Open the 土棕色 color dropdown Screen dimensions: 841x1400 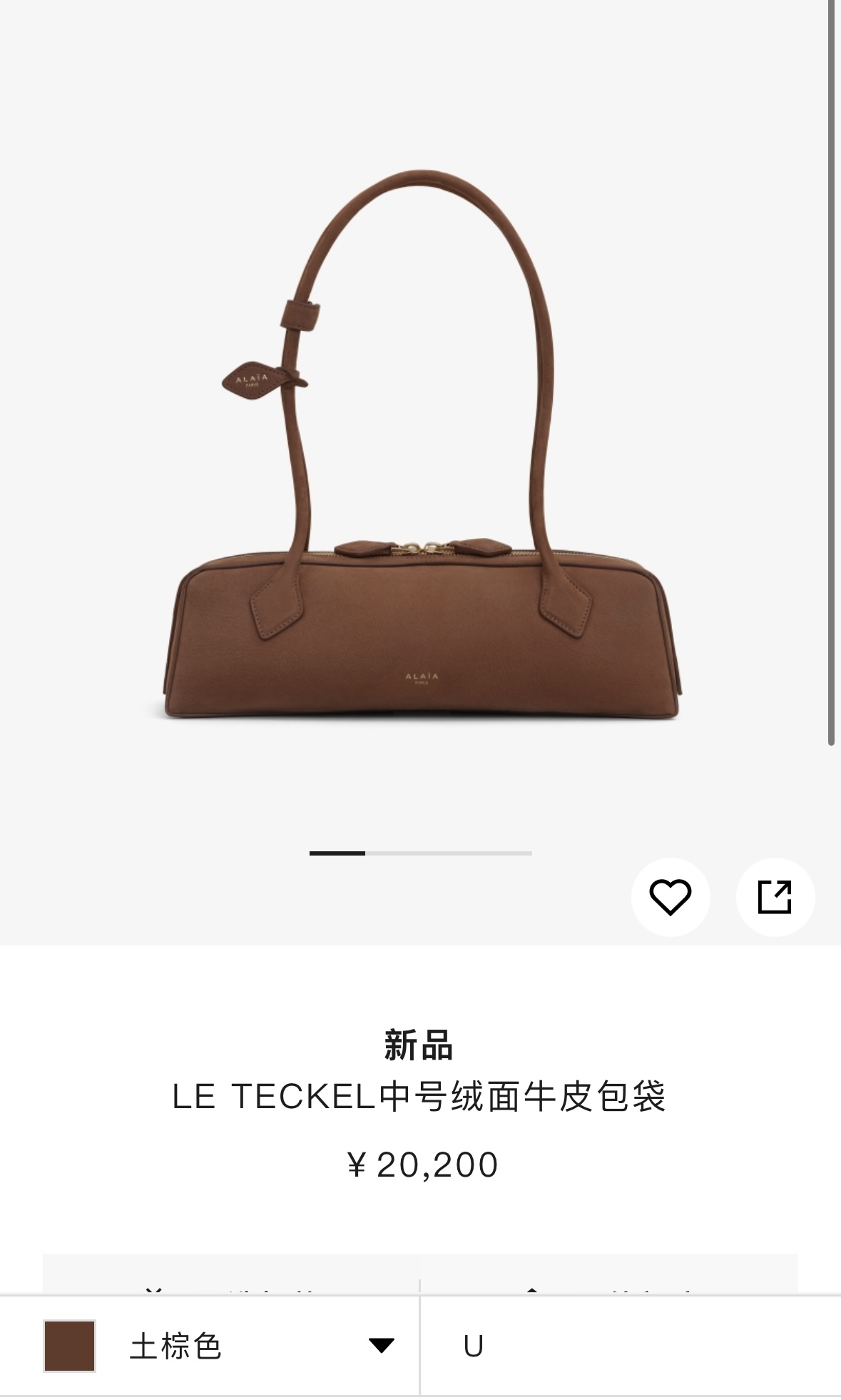point(210,1346)
